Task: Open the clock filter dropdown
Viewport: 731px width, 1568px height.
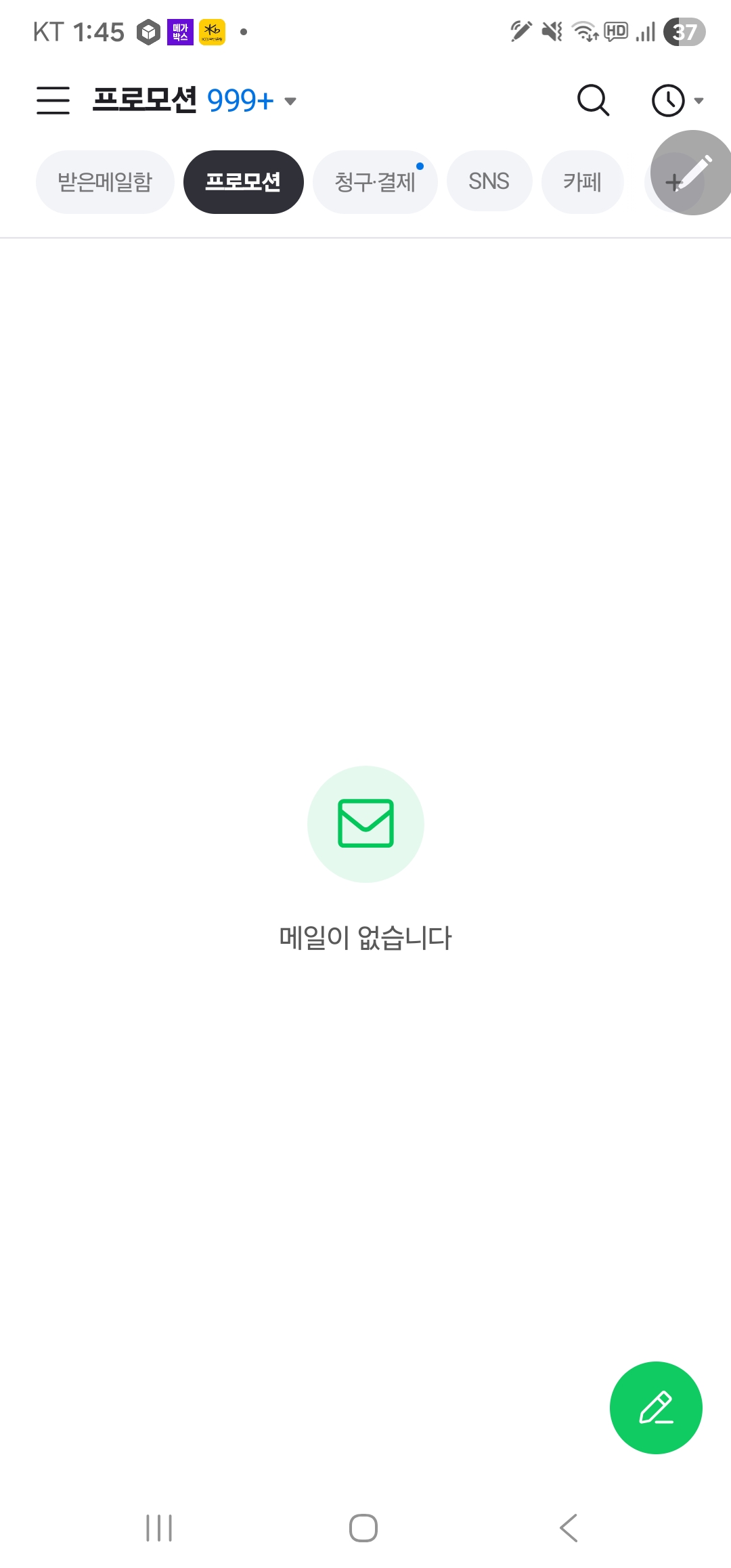Action: 678,100
